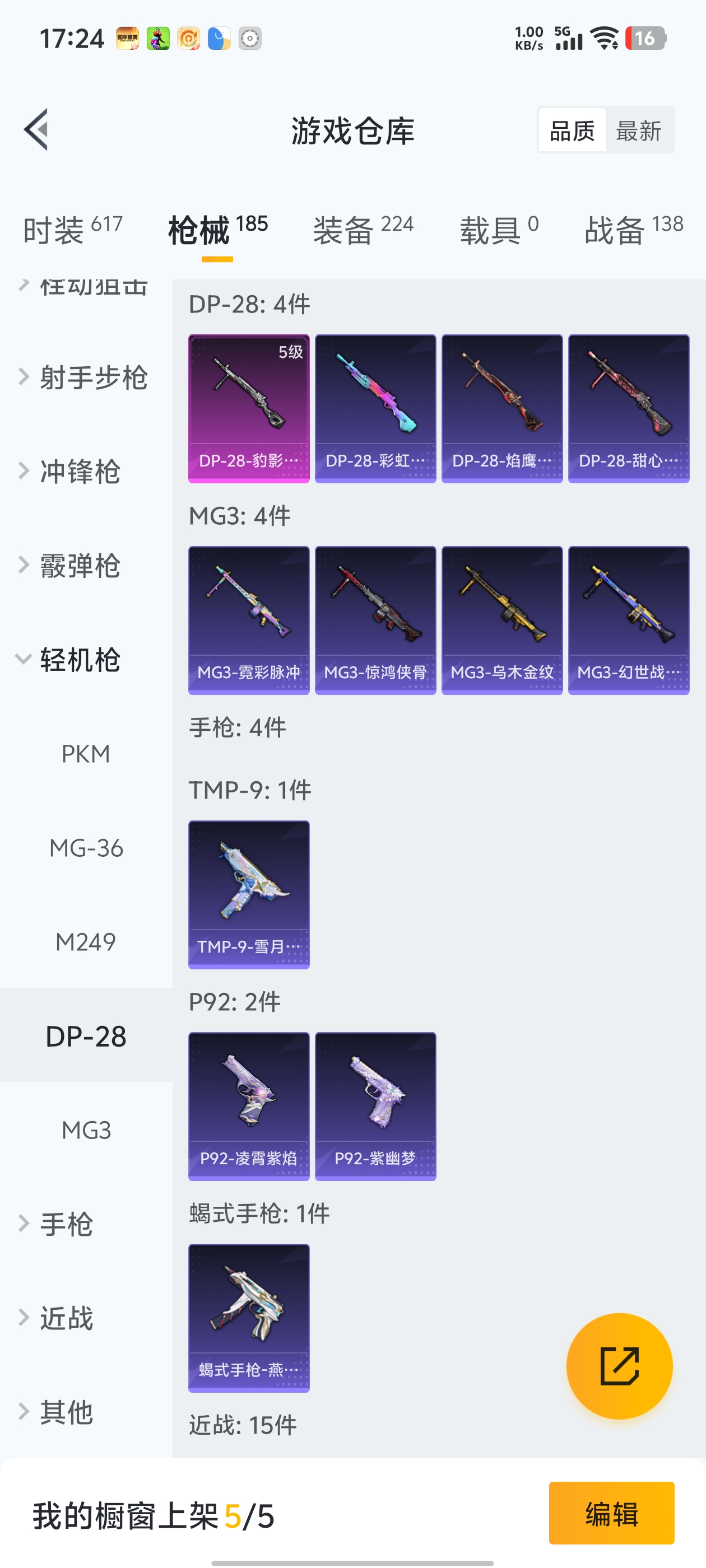
Task: Open the MG3-乌木金纹 skin card
Action: [x=502, y=620]
